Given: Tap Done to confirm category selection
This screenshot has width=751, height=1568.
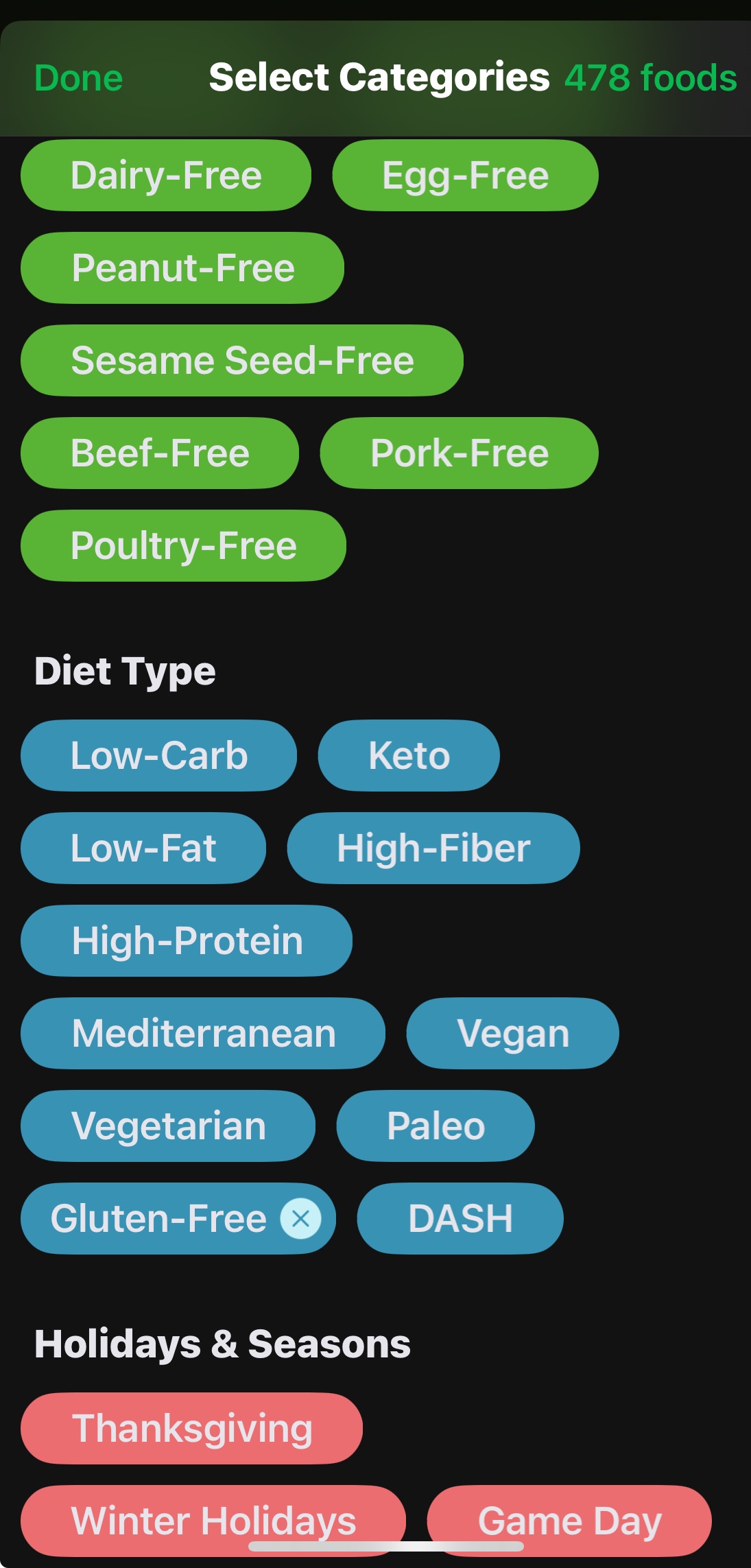Looking at the screenshot, I should click(x=79, y=78).
